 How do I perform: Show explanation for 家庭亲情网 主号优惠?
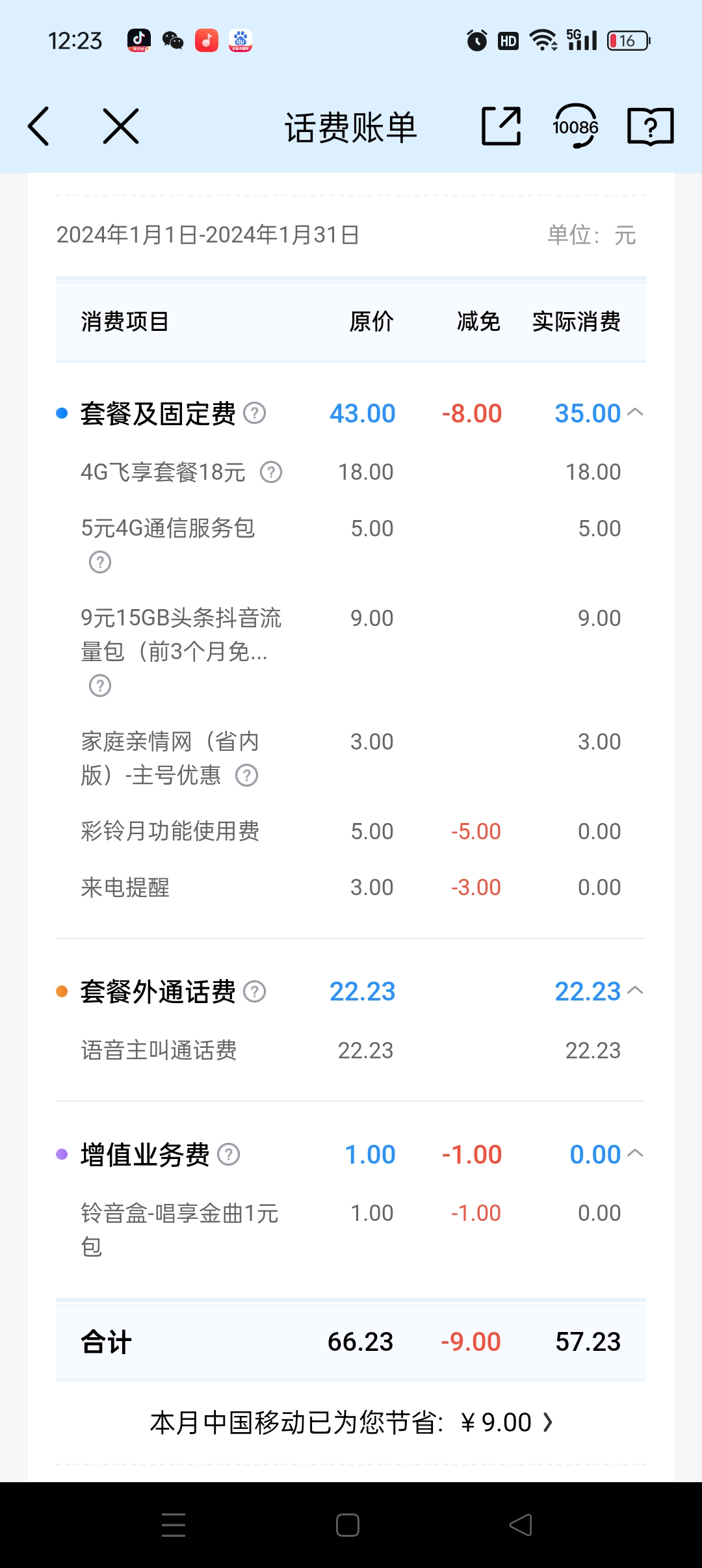[x=246, y=775]
